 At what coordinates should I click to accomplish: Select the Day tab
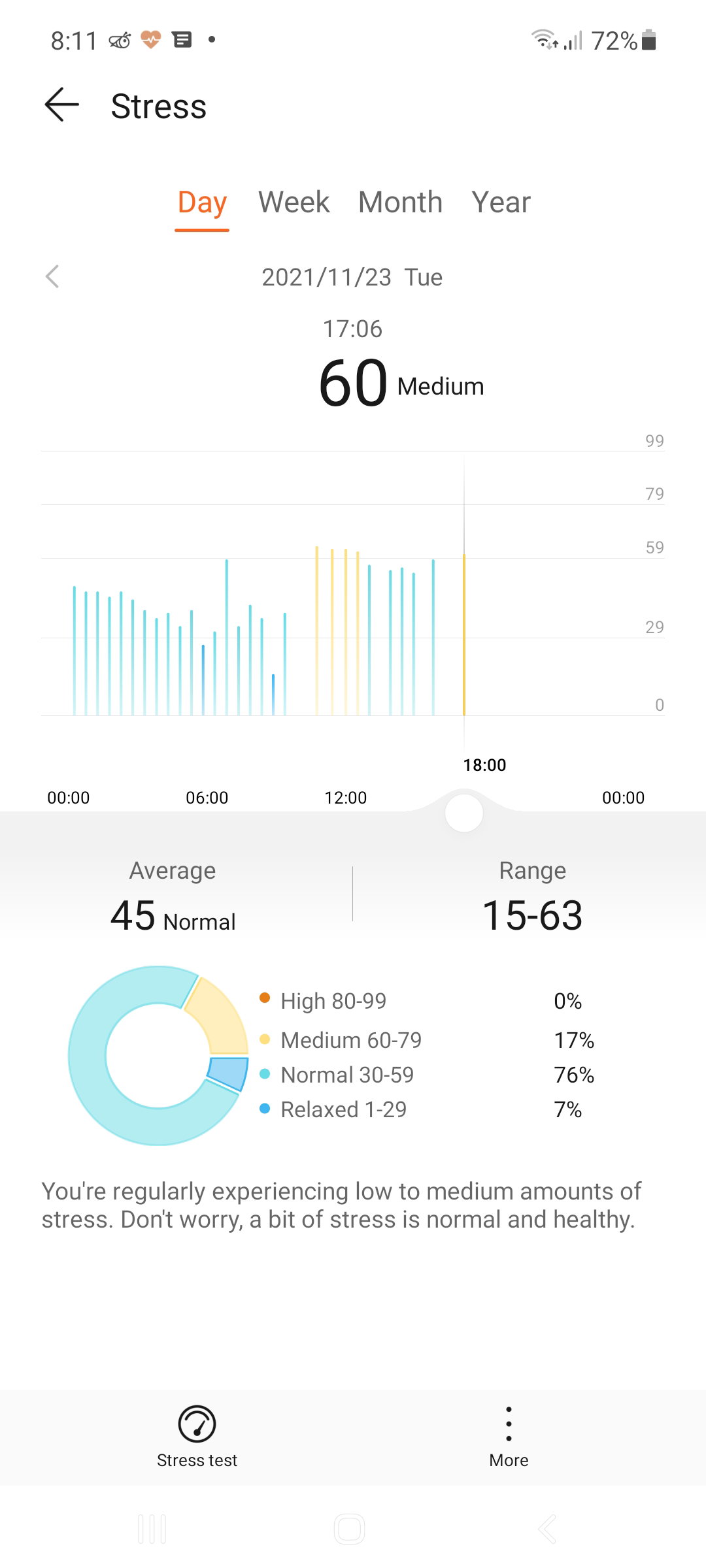pyautogui.click(x=202, y=203)
